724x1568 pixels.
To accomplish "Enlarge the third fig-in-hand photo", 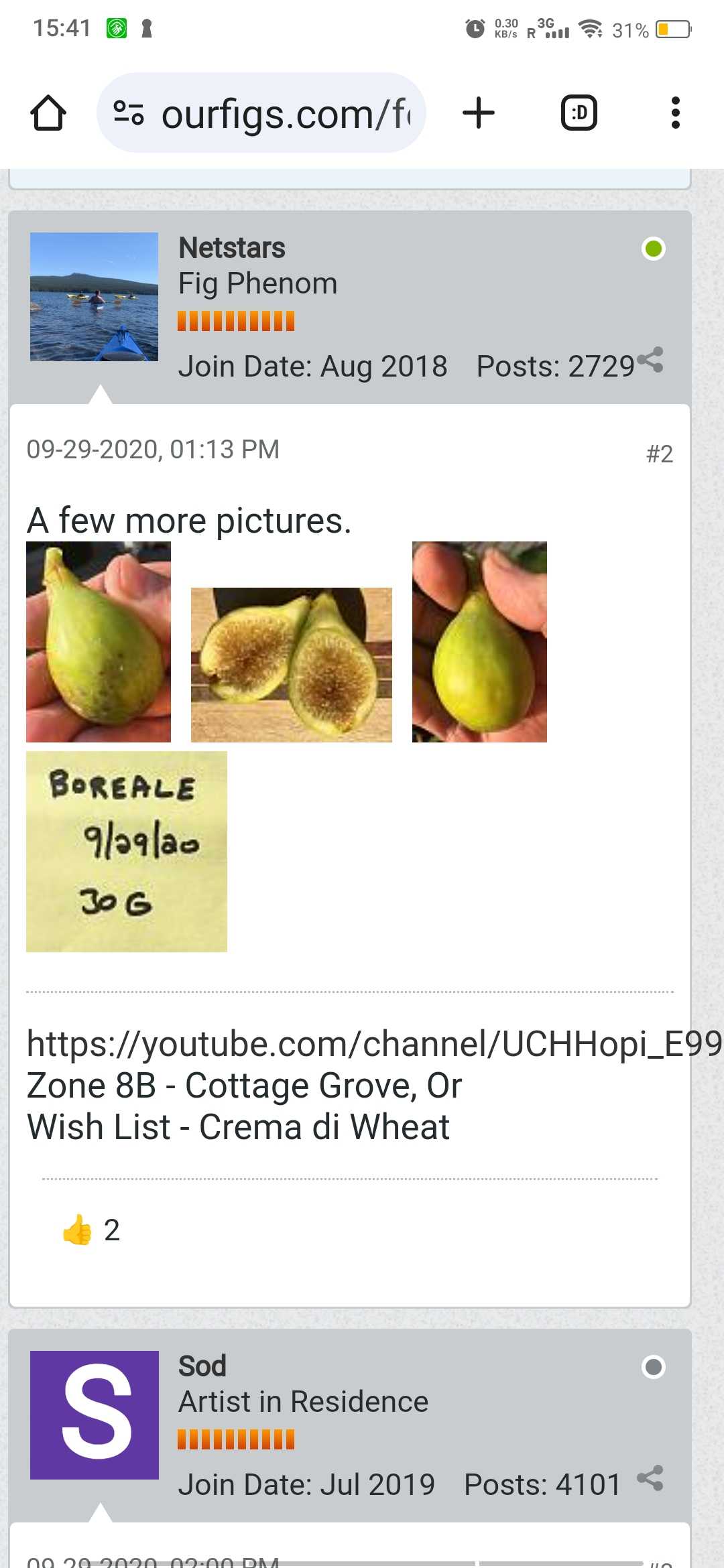I will (x=479, y=642).
